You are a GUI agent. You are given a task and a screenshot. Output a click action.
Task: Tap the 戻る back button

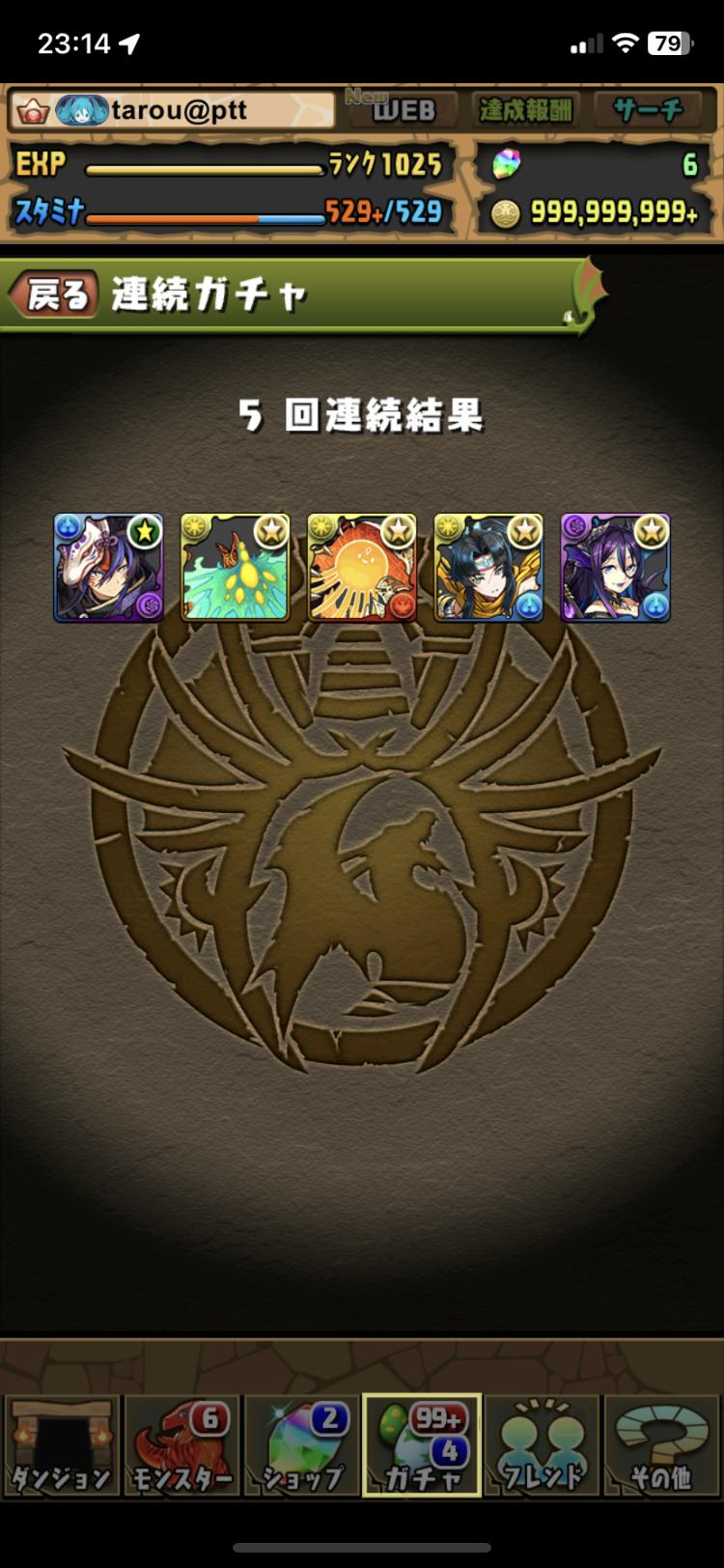click(x=54, y=294)
